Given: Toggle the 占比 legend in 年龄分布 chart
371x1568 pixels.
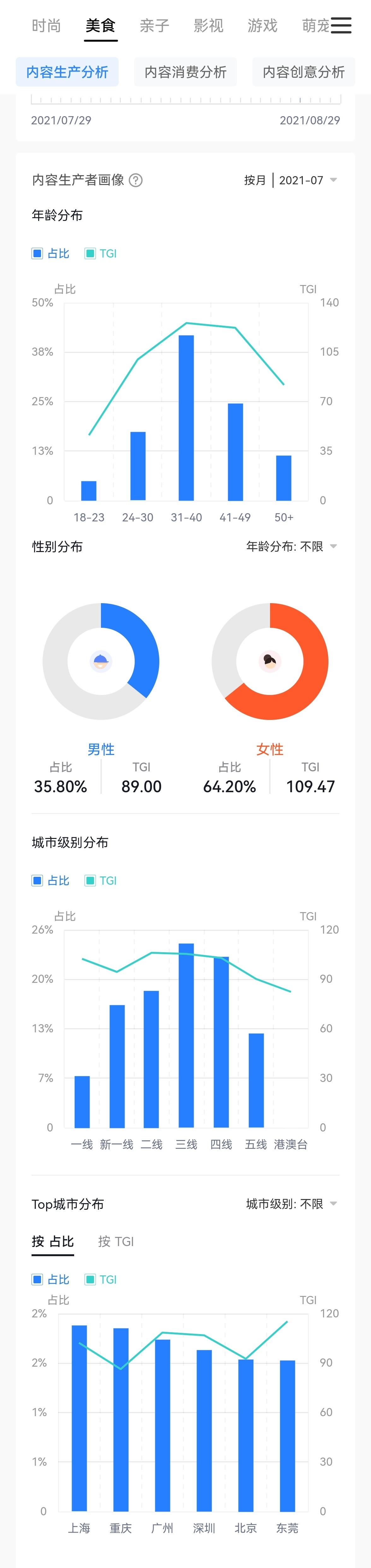Looking at the screenshot, I should (x=50, y=254).
